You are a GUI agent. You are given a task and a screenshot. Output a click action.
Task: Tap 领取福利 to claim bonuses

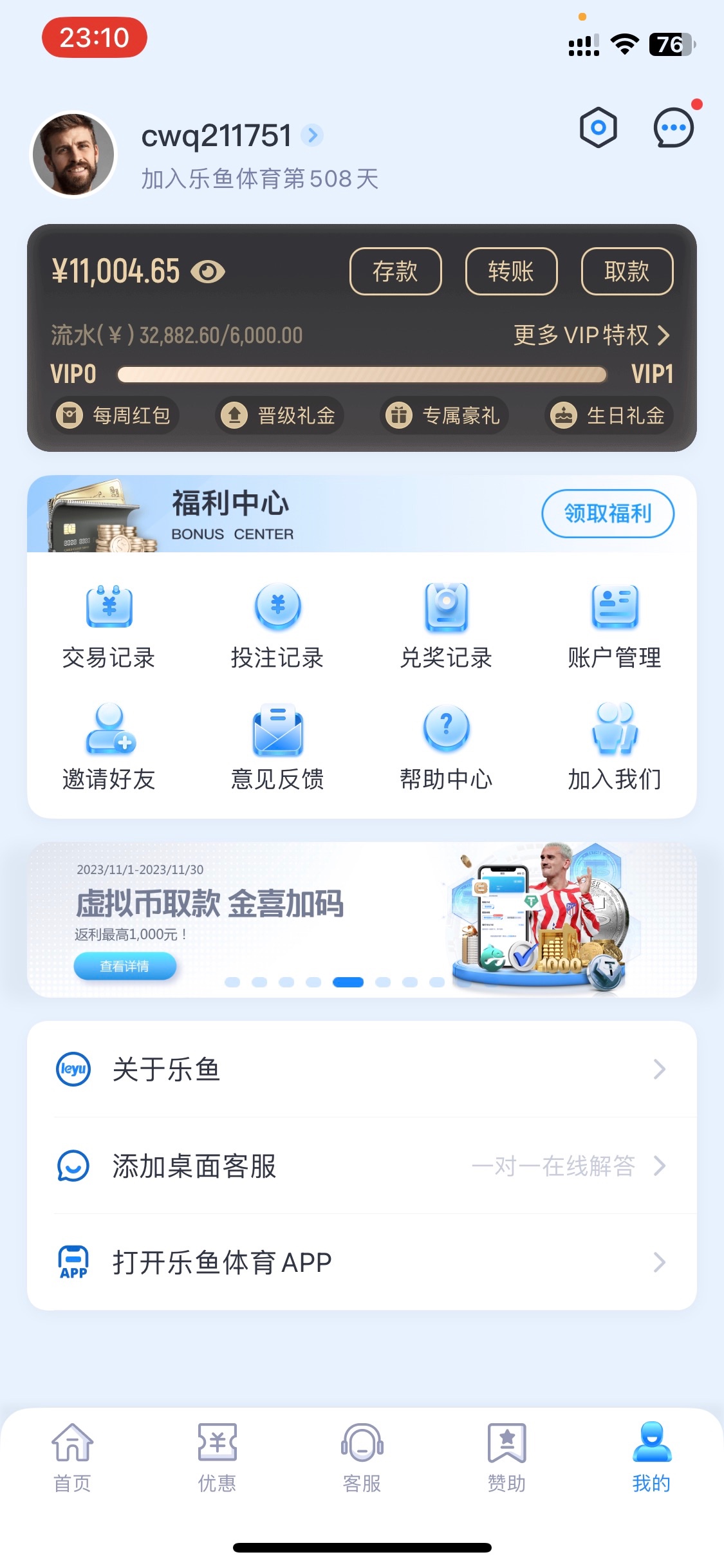coord(608,514)
